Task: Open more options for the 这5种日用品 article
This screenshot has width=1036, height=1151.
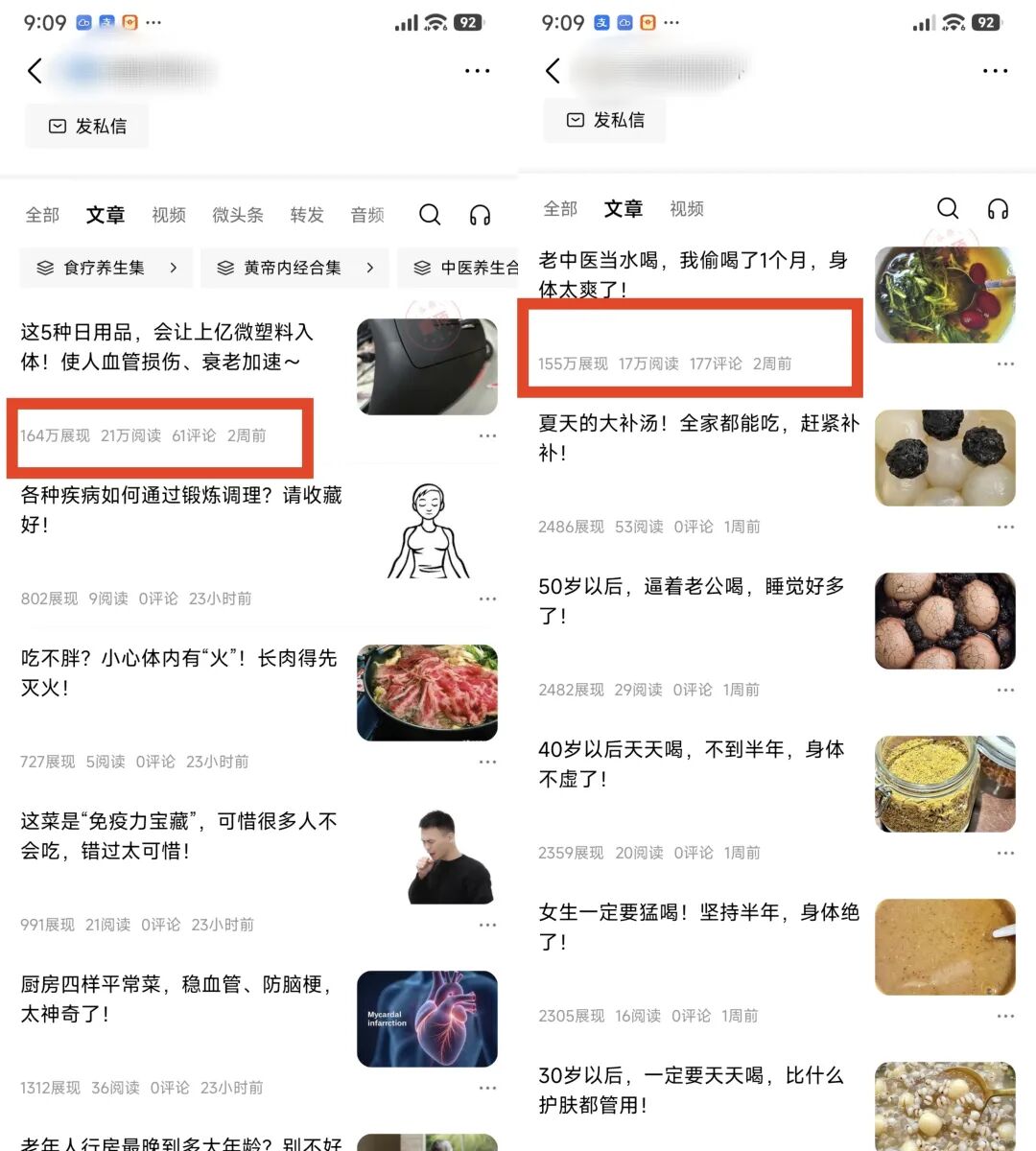Action: pos(488,435)
